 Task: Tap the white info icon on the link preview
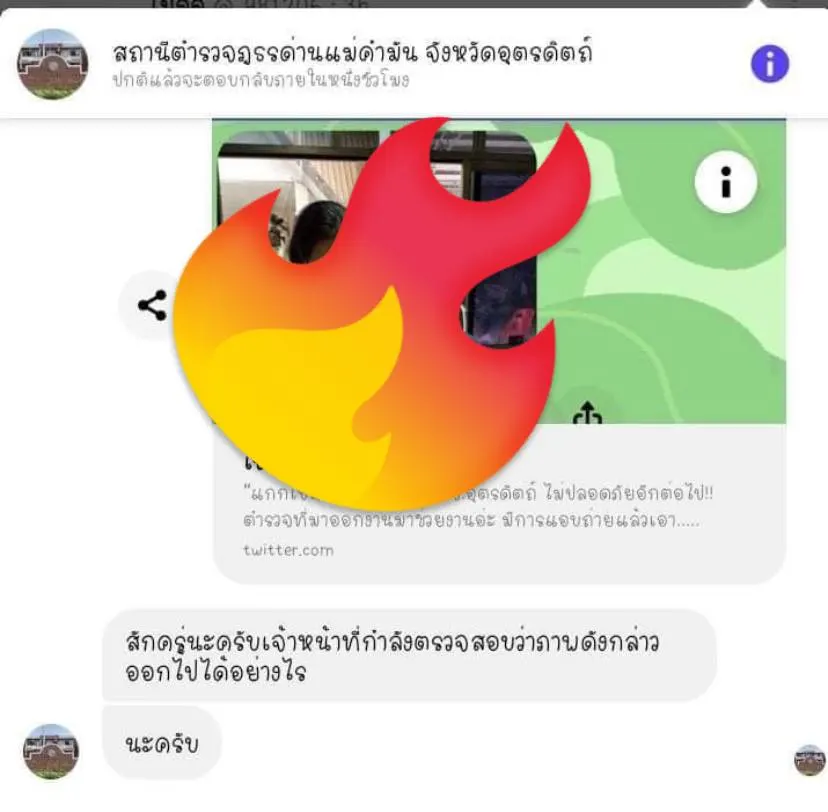click(726, 182)
